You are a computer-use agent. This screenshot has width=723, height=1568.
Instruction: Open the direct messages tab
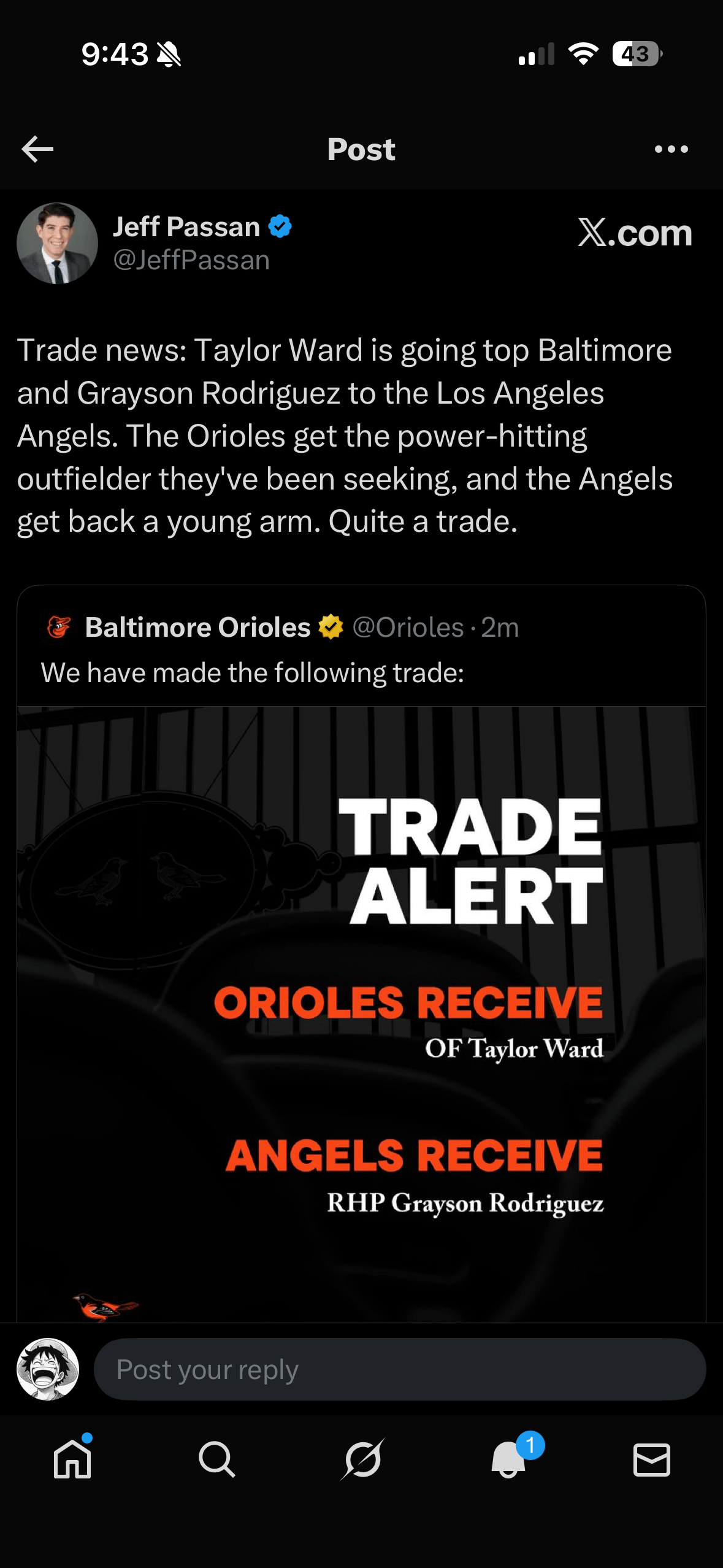651,1459
